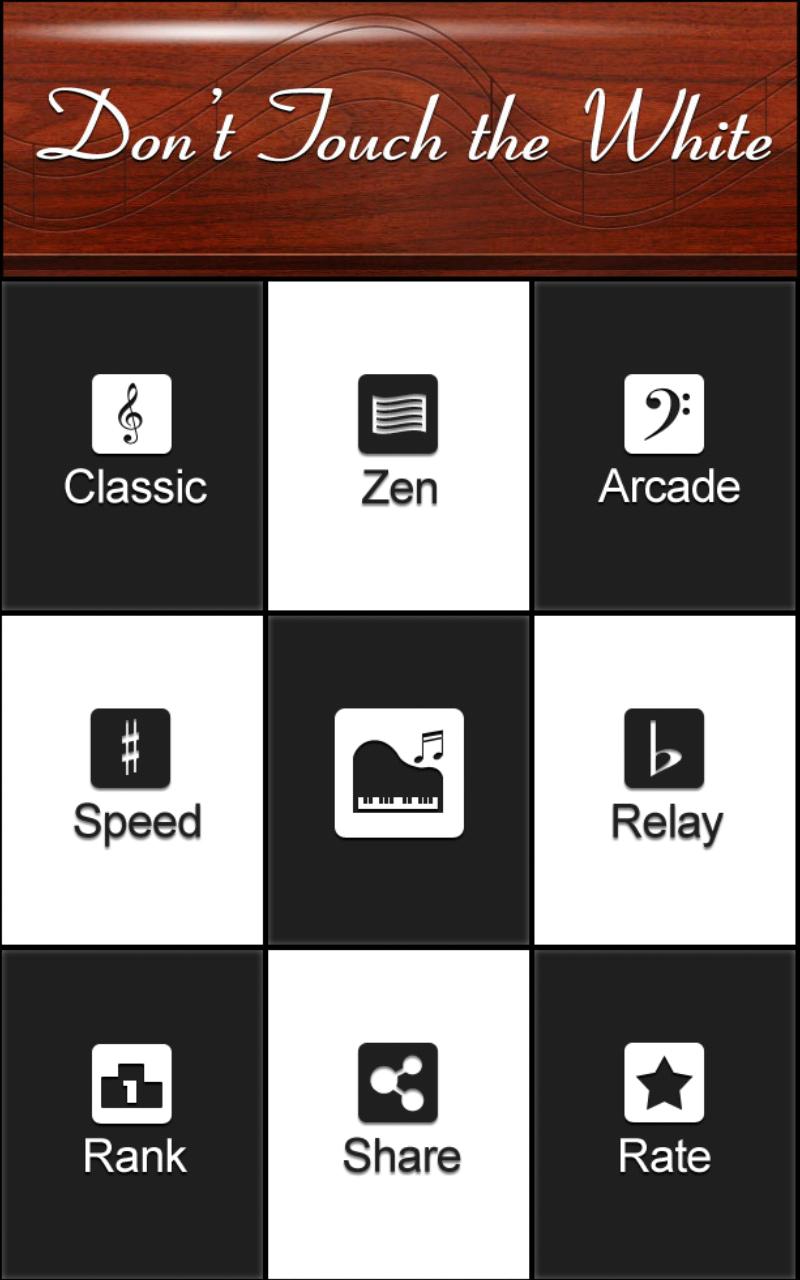Viewport: 800px width, 1280px height.
Task: Select the Zen mode tile
Action: pyautogui.click(x=398, y=445)
